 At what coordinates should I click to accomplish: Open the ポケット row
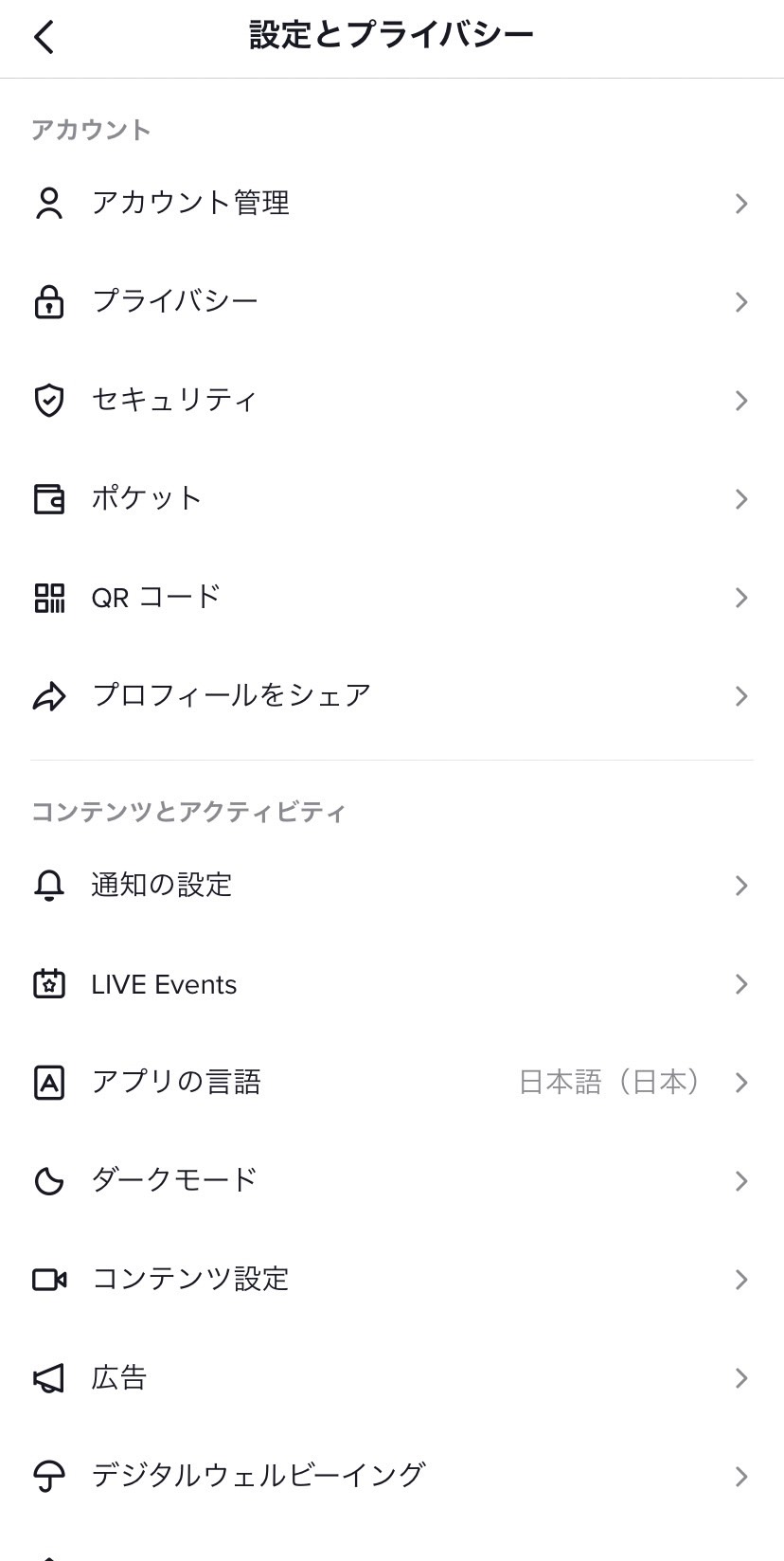(392, 498)
